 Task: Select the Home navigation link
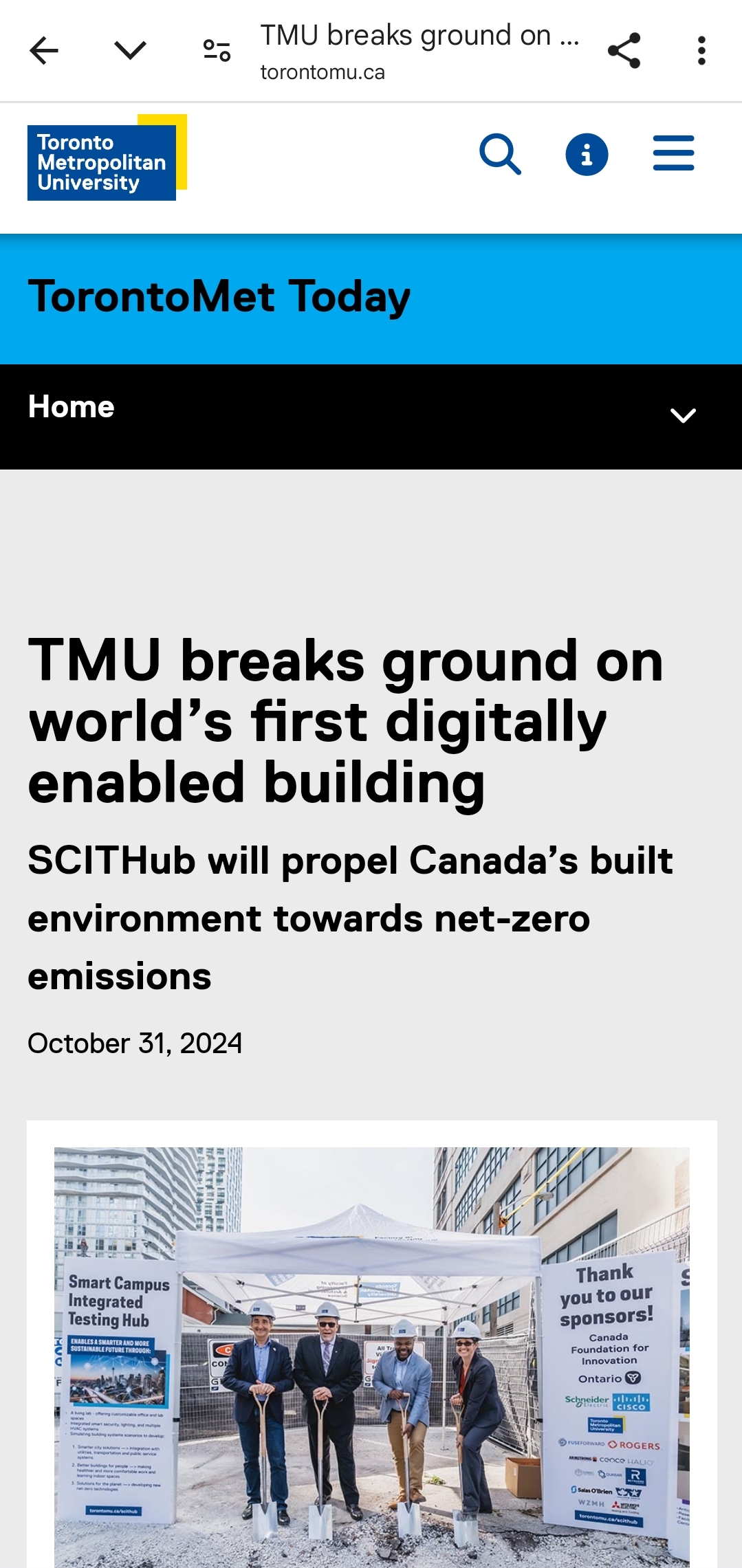pyautogui.click(x=72, y=407)
